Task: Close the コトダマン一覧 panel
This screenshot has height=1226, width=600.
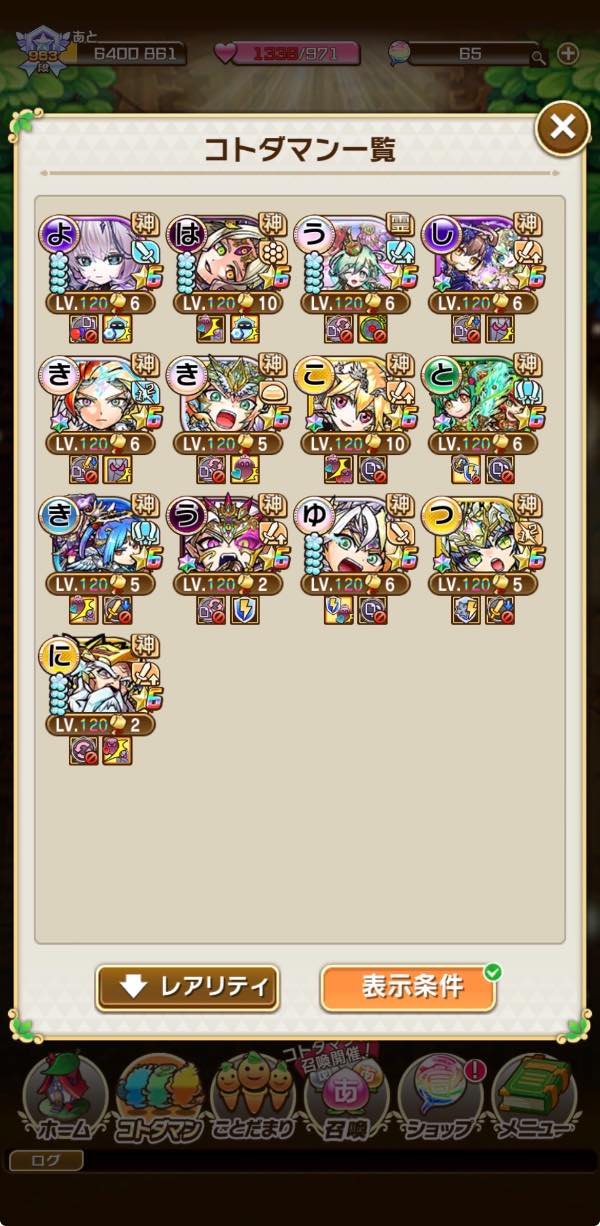Action: [x=562, y=127]
